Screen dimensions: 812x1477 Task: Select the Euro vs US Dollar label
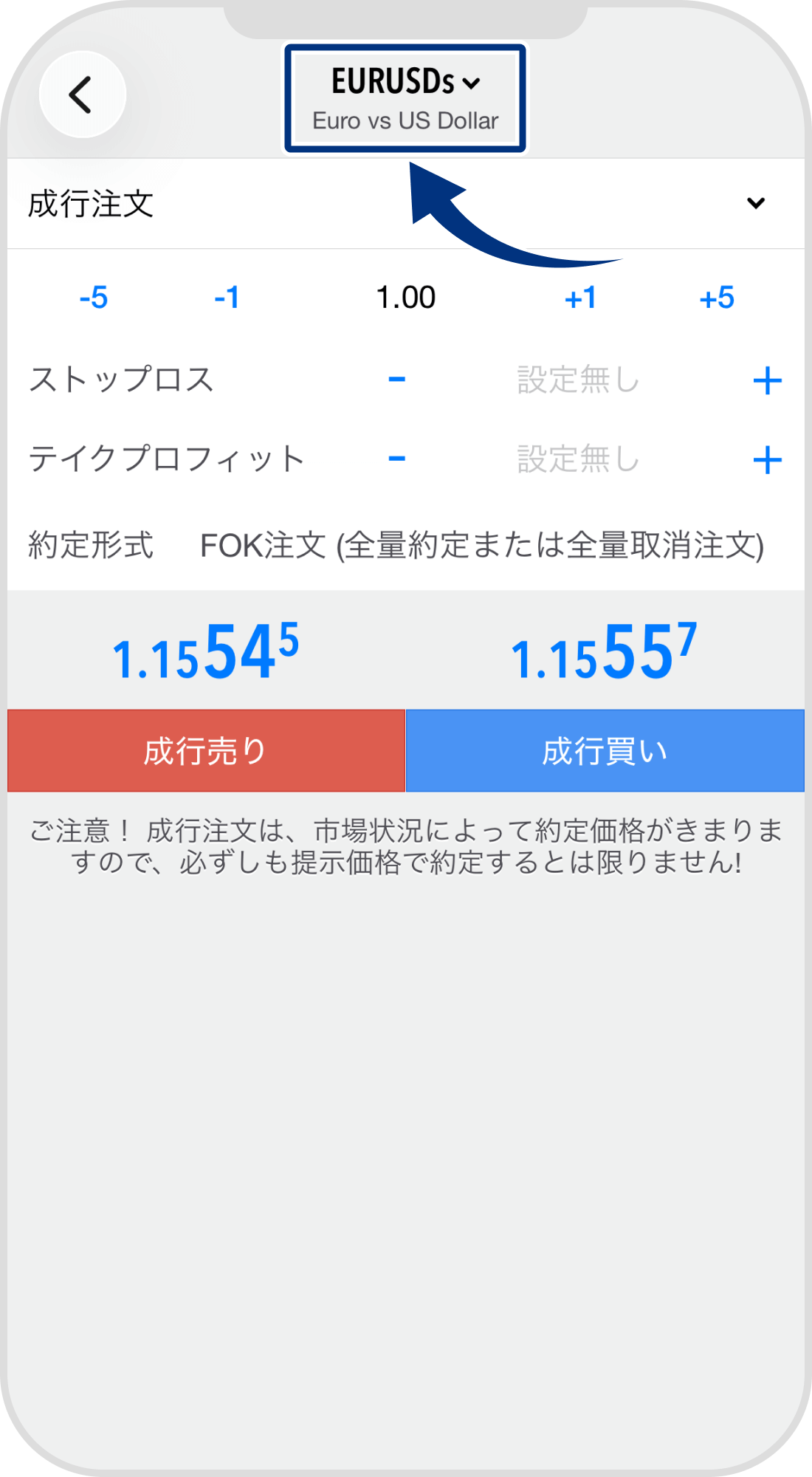(x=405, y=120)
